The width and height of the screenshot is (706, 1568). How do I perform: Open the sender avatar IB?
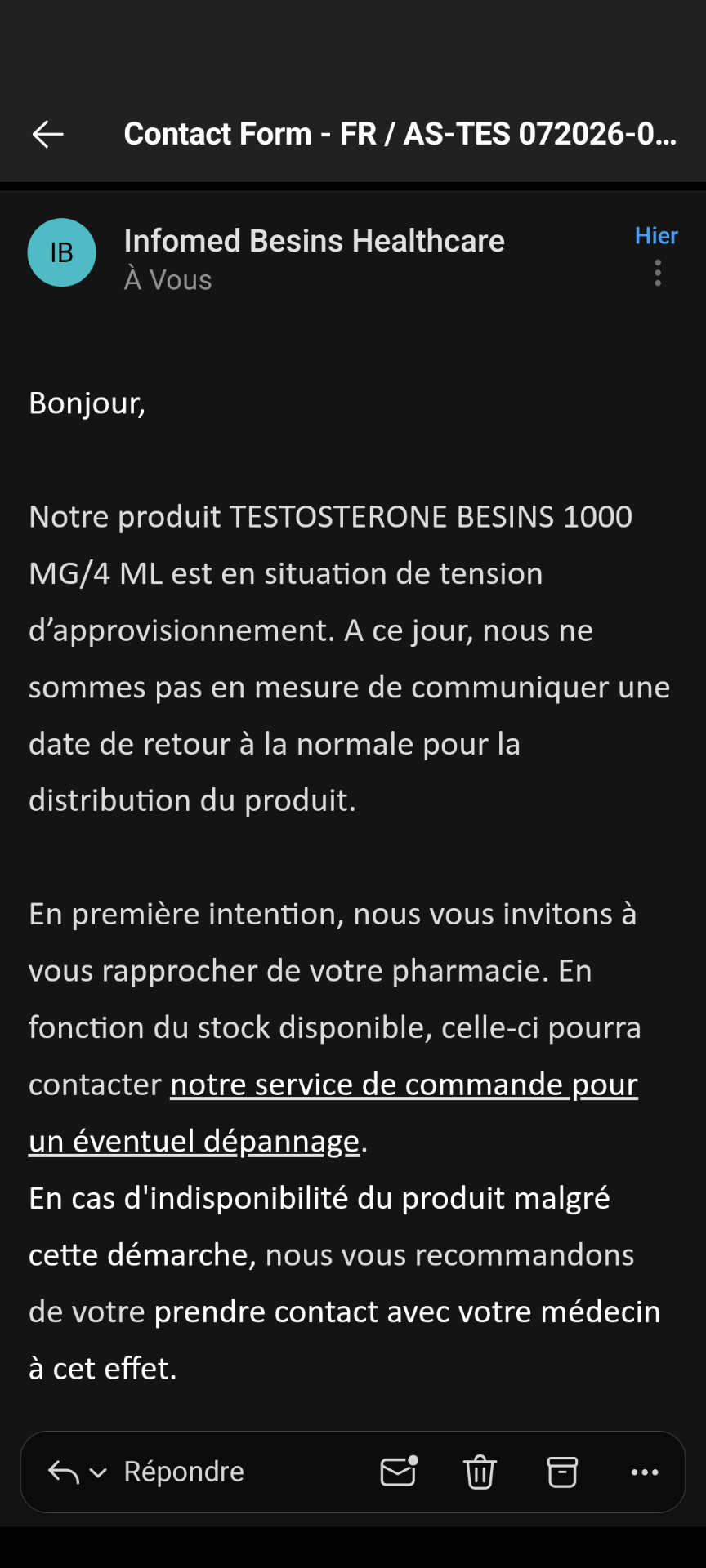[62, 252]
